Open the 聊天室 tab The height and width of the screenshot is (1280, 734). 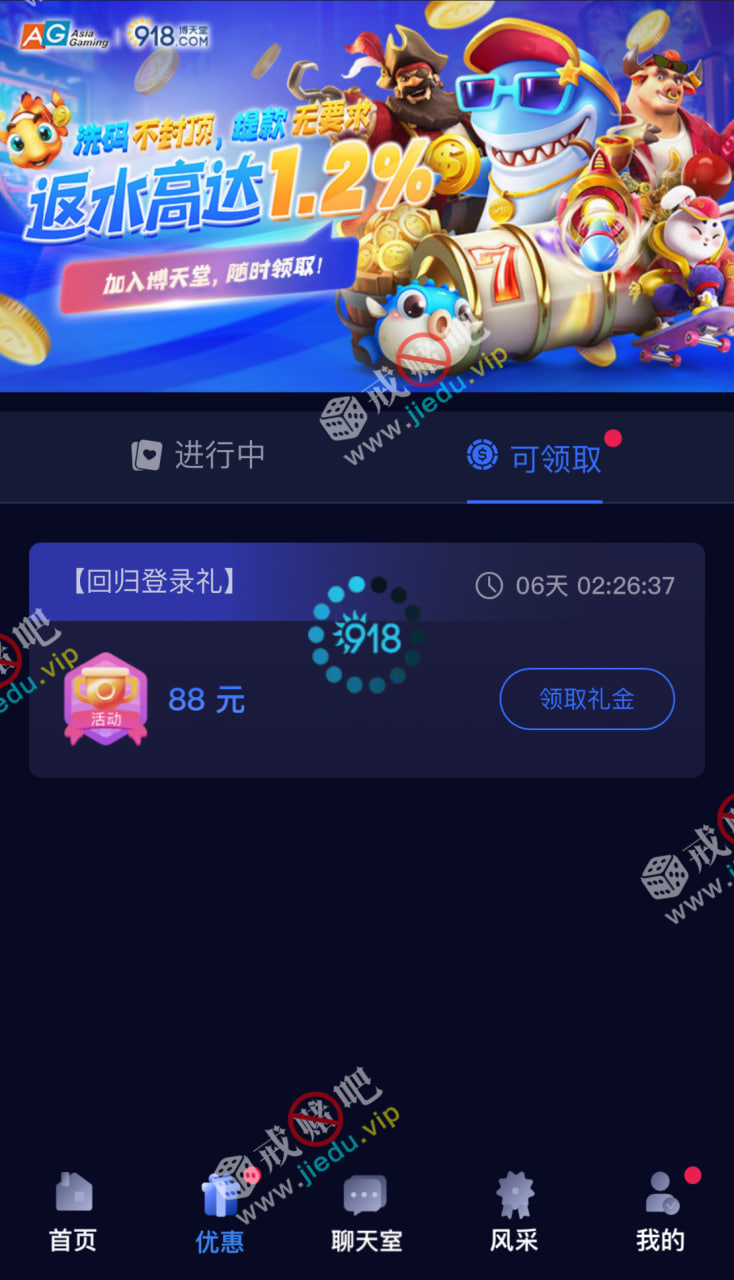pyautogui.click(x=366, y=1213)
